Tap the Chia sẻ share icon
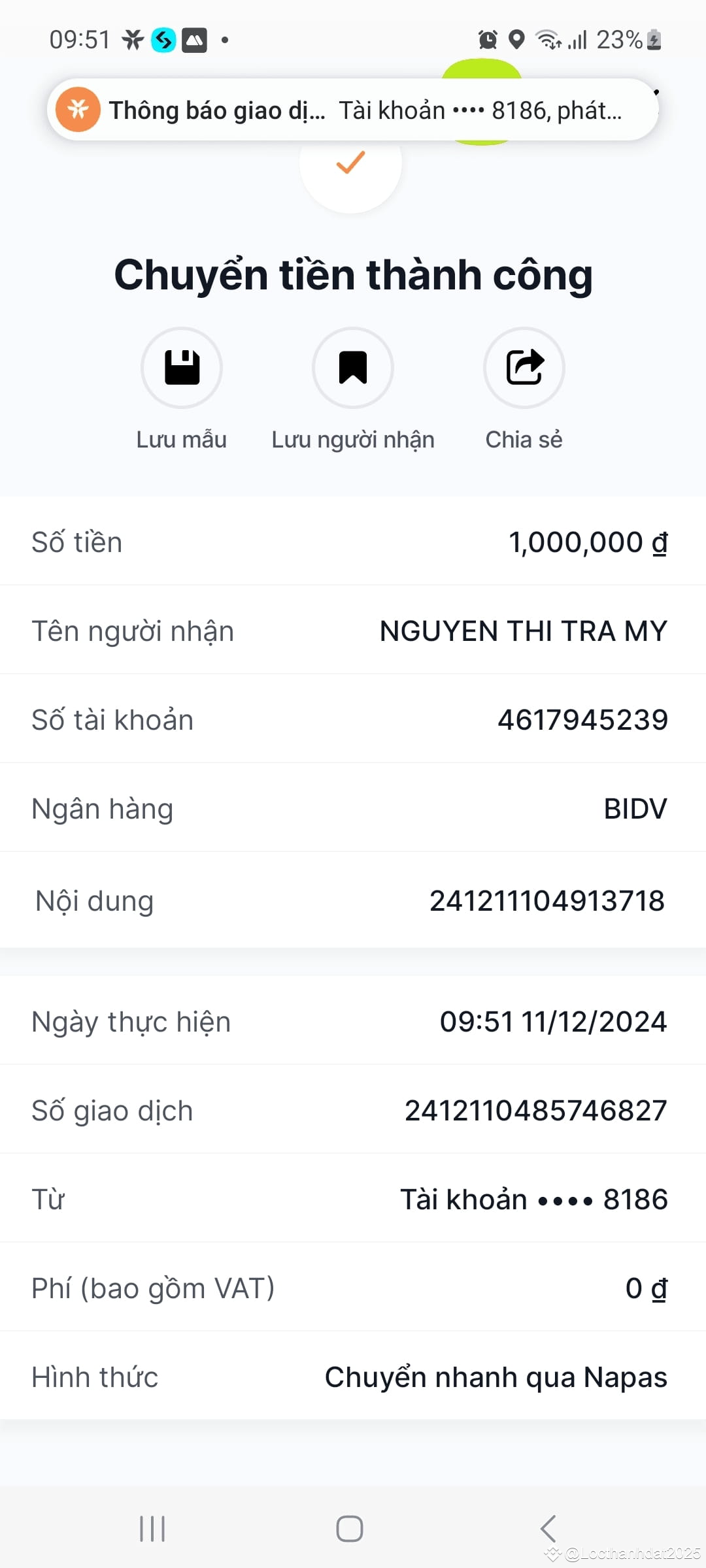Image resolution: width=706 pixels, height=1568 pixels. (524, 368)
